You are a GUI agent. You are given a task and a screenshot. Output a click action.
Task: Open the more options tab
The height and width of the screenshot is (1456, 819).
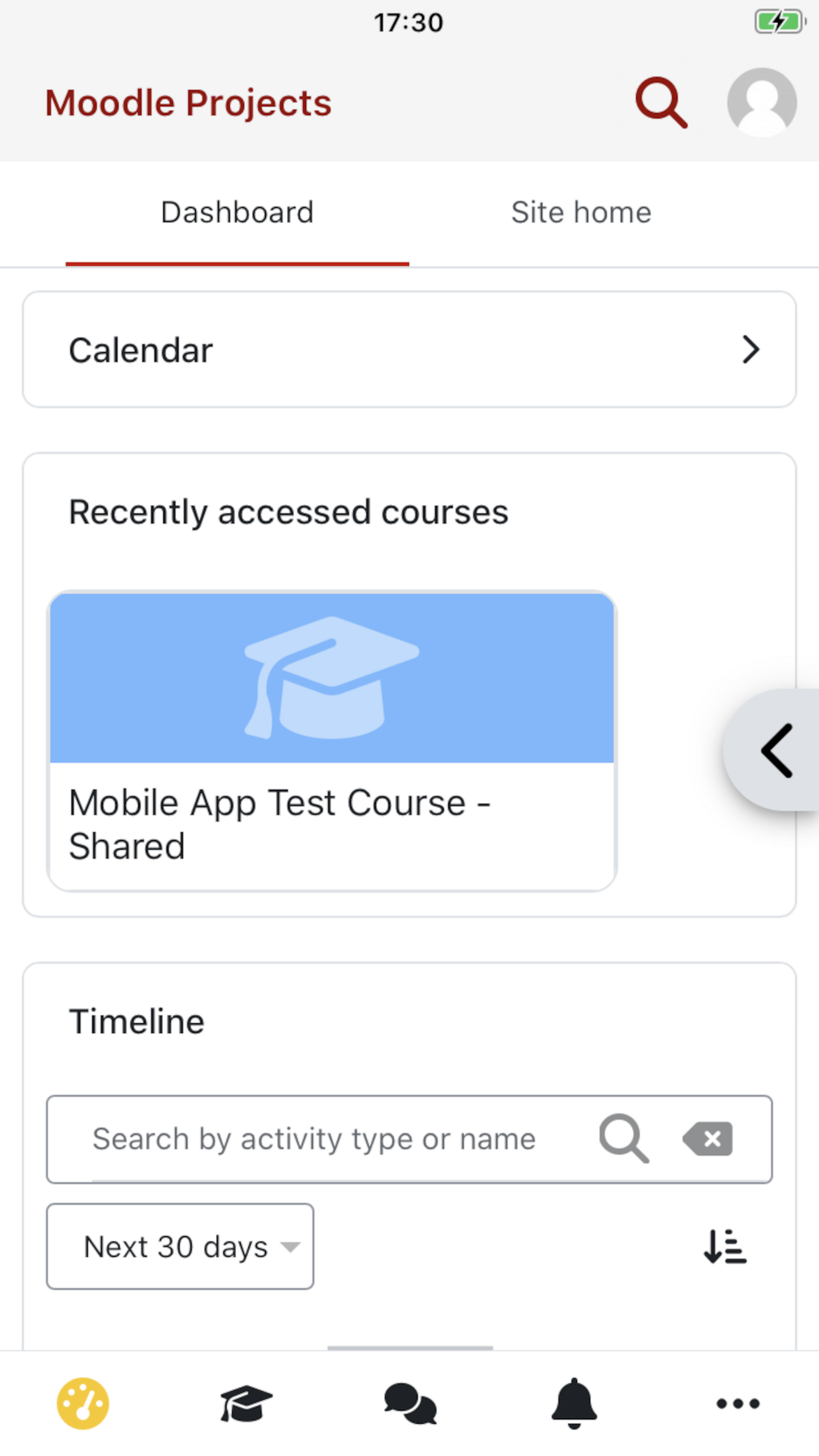[737, 1404]
